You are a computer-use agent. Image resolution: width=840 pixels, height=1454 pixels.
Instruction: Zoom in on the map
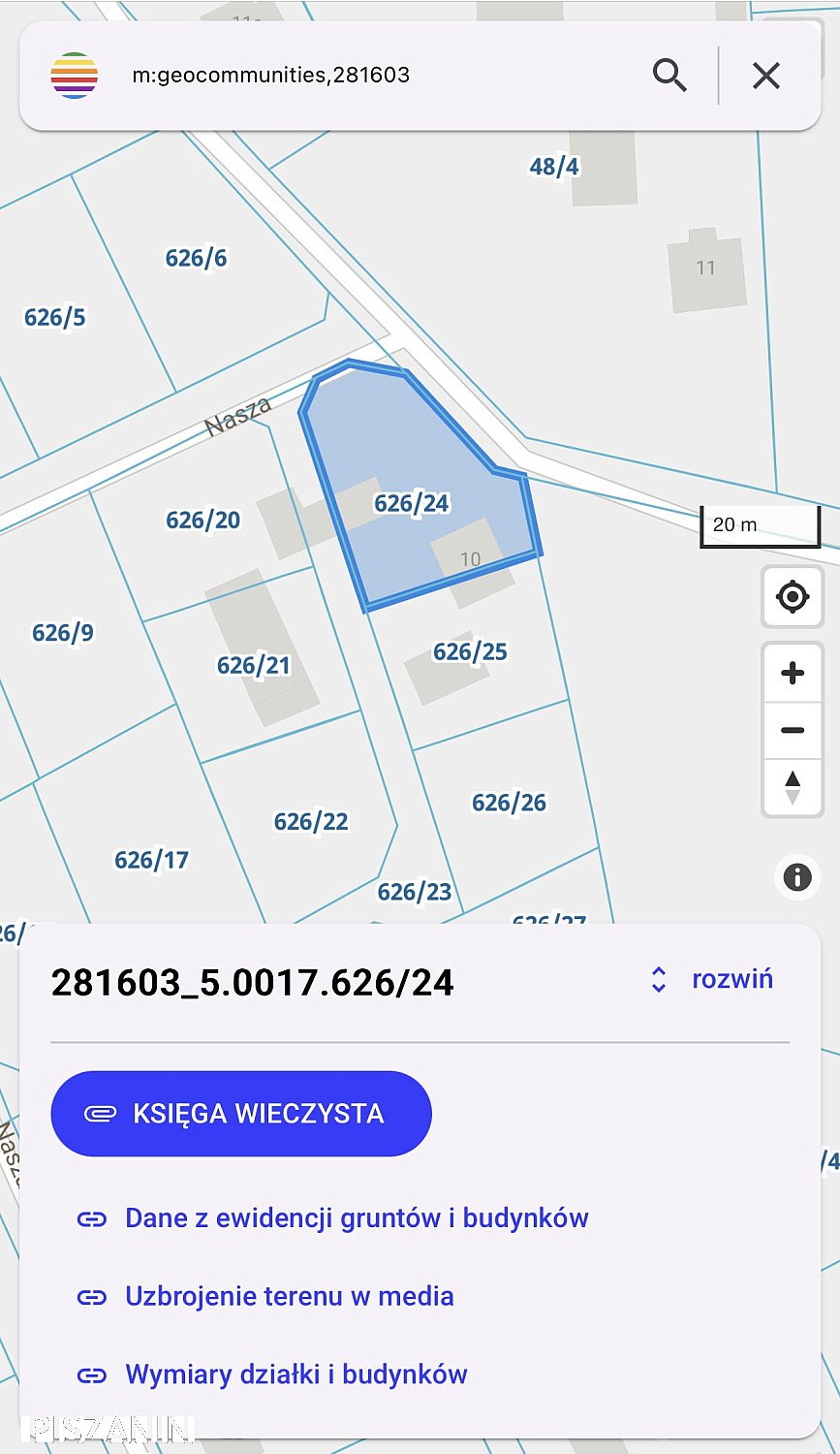(793, 673)
